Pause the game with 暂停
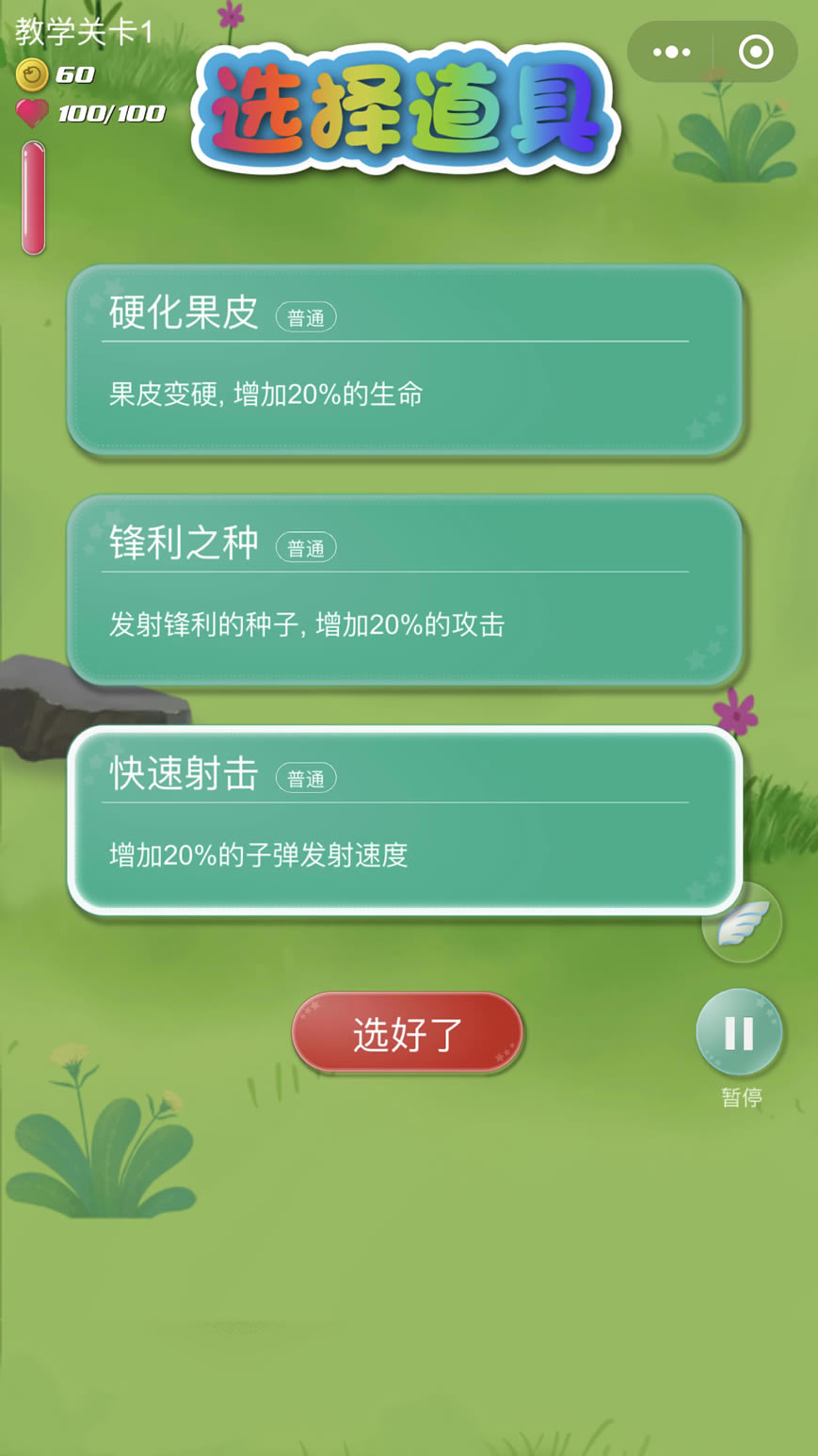Viewport: 818px width, 1456px height. point(739,1033)
